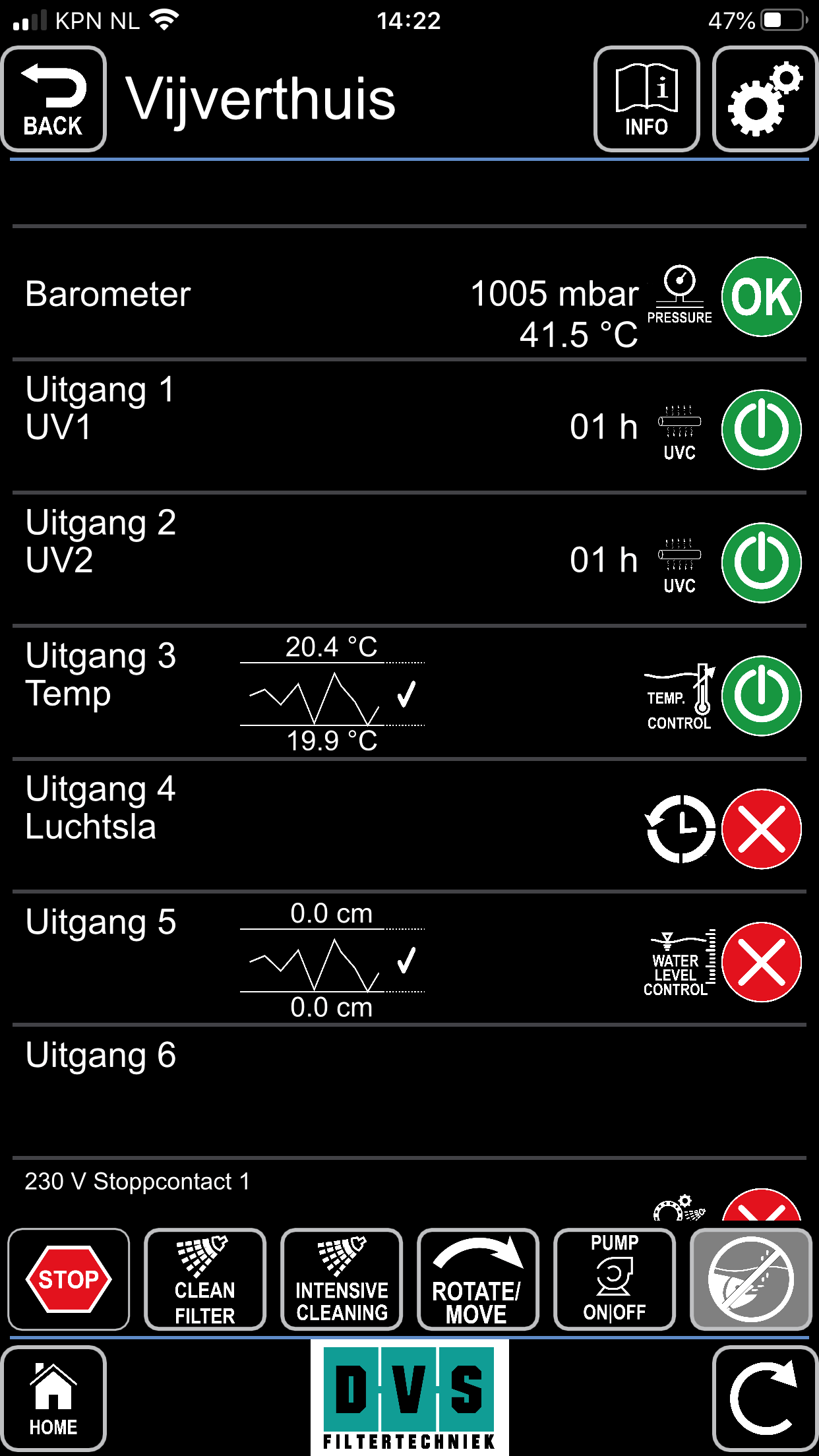The height and width of the screenshot is (1456, 819).
Task: Toggle power for Uitgang 1 UV1
Action: pos(762,430)
